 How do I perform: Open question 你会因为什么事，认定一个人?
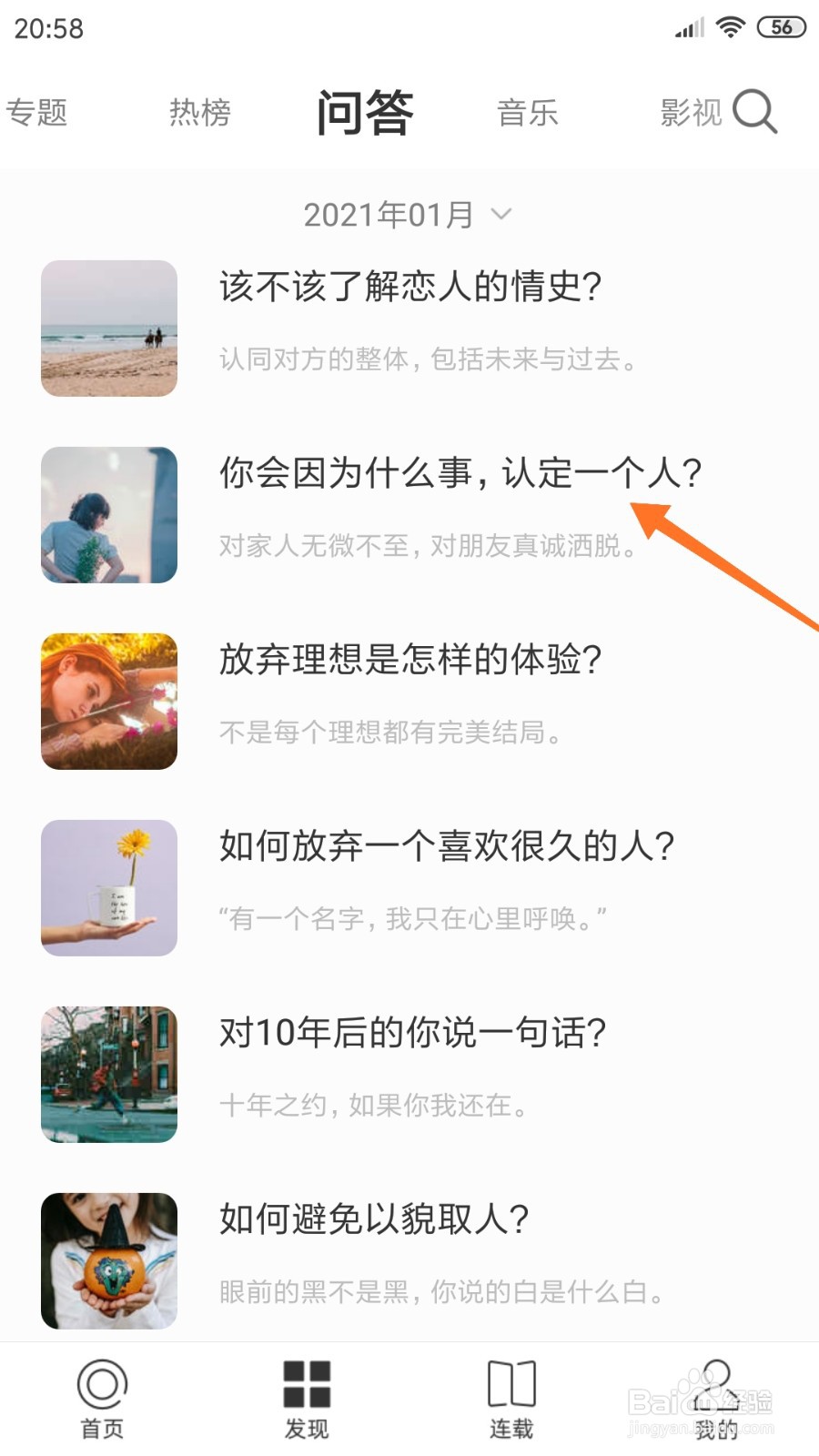462,473
